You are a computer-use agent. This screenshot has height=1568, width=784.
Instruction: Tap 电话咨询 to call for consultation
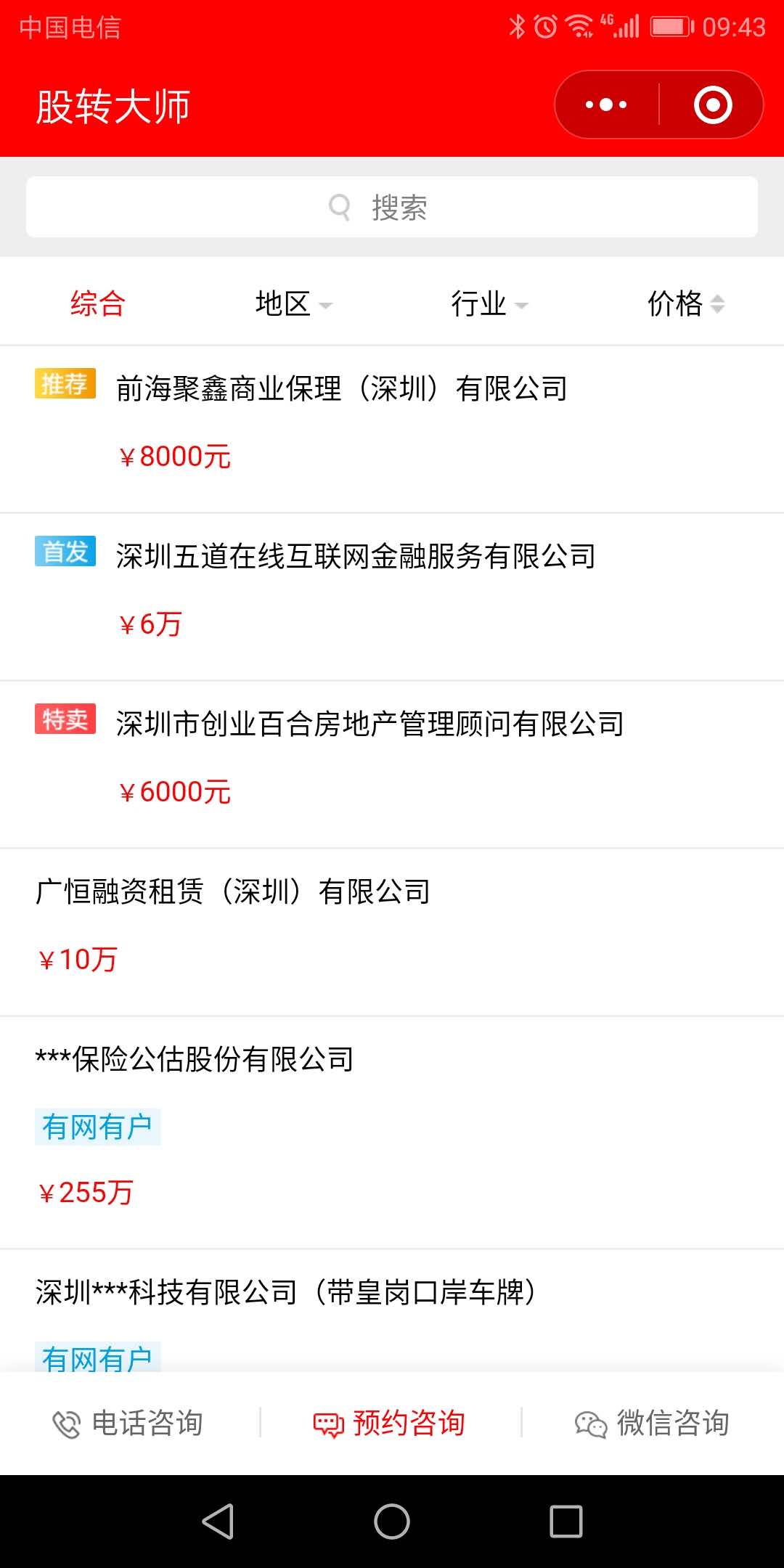pos(128,1424)
